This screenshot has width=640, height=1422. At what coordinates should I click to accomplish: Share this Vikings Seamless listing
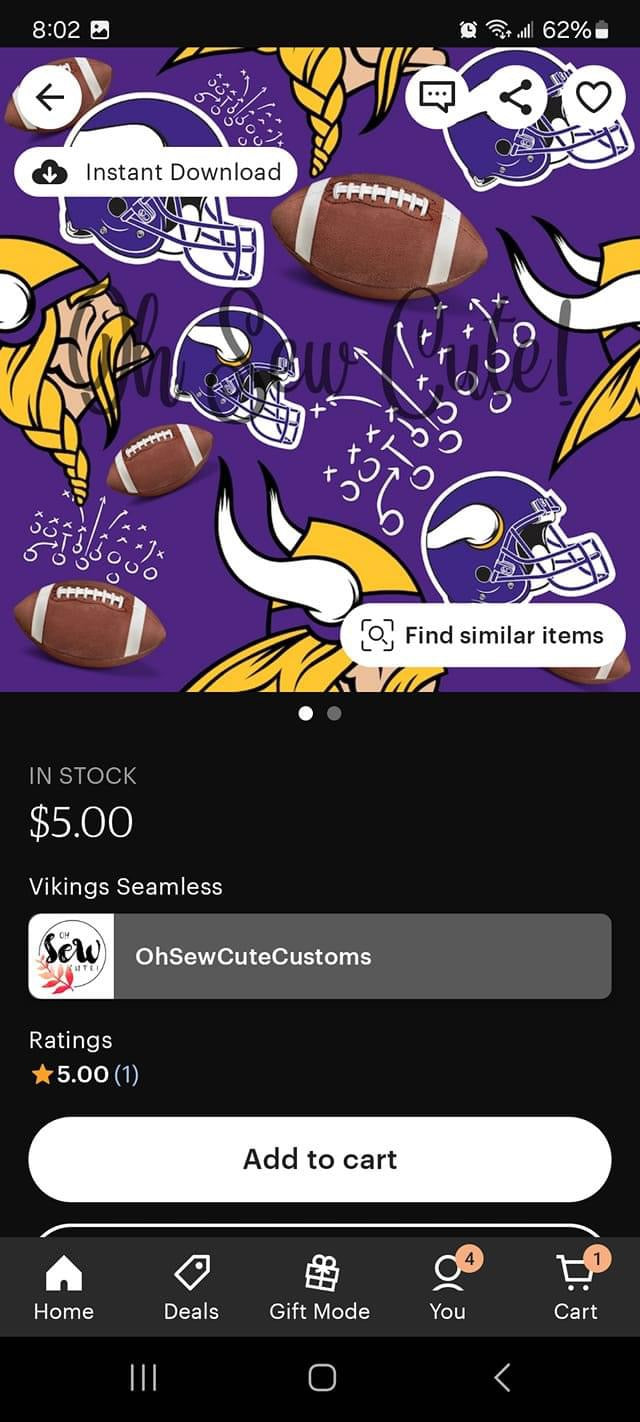pyautogui.click(x=515, y=97)
